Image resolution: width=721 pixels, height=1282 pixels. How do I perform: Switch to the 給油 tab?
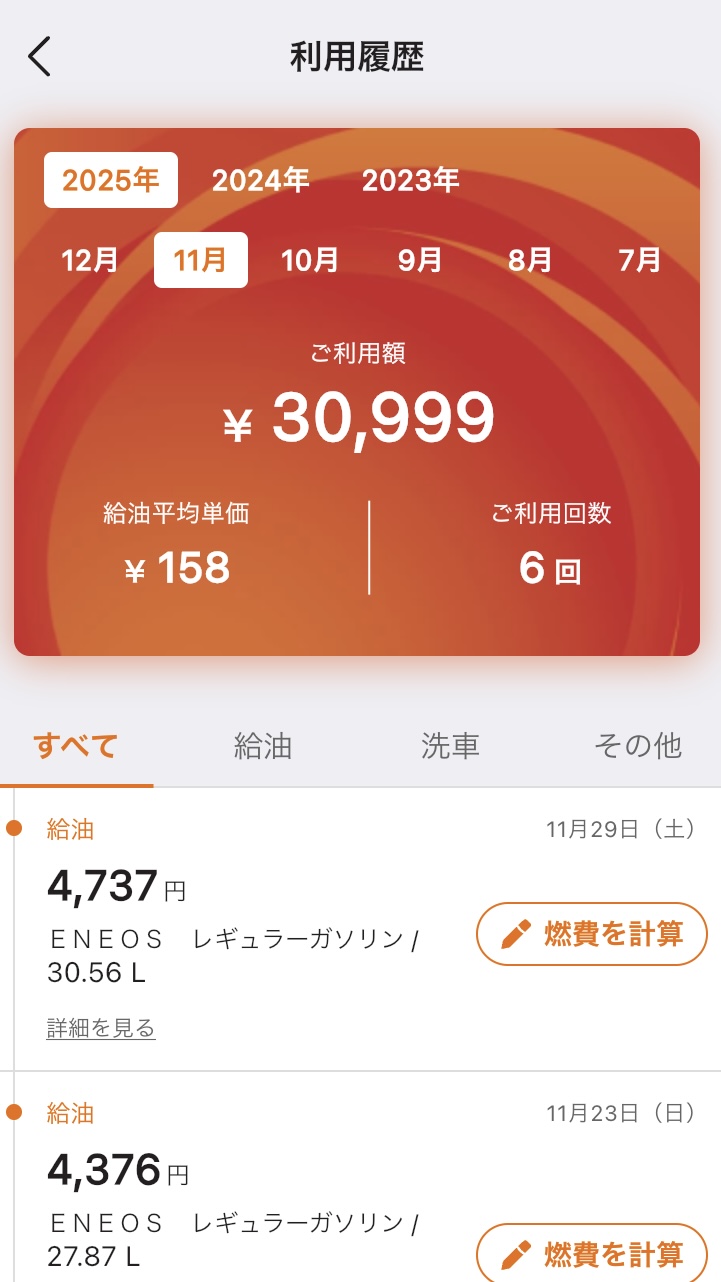point(263,746)
